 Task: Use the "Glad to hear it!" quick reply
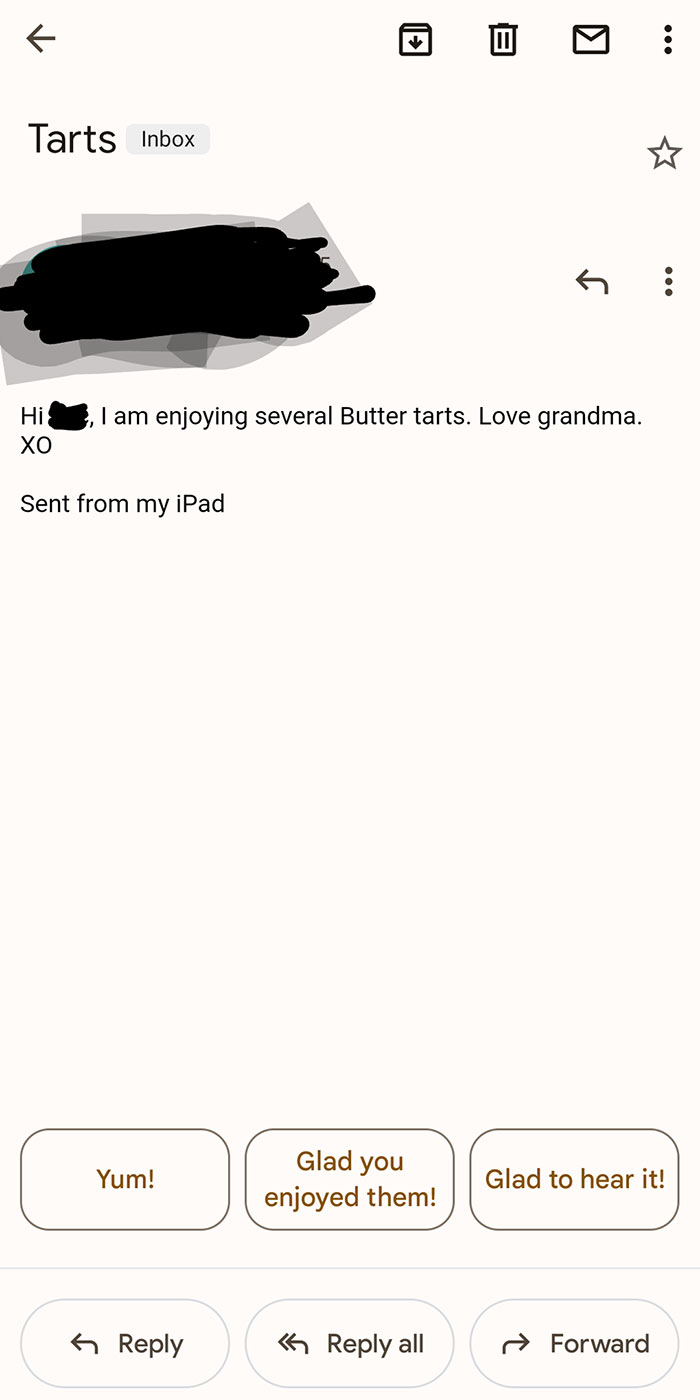(574, 1179)
